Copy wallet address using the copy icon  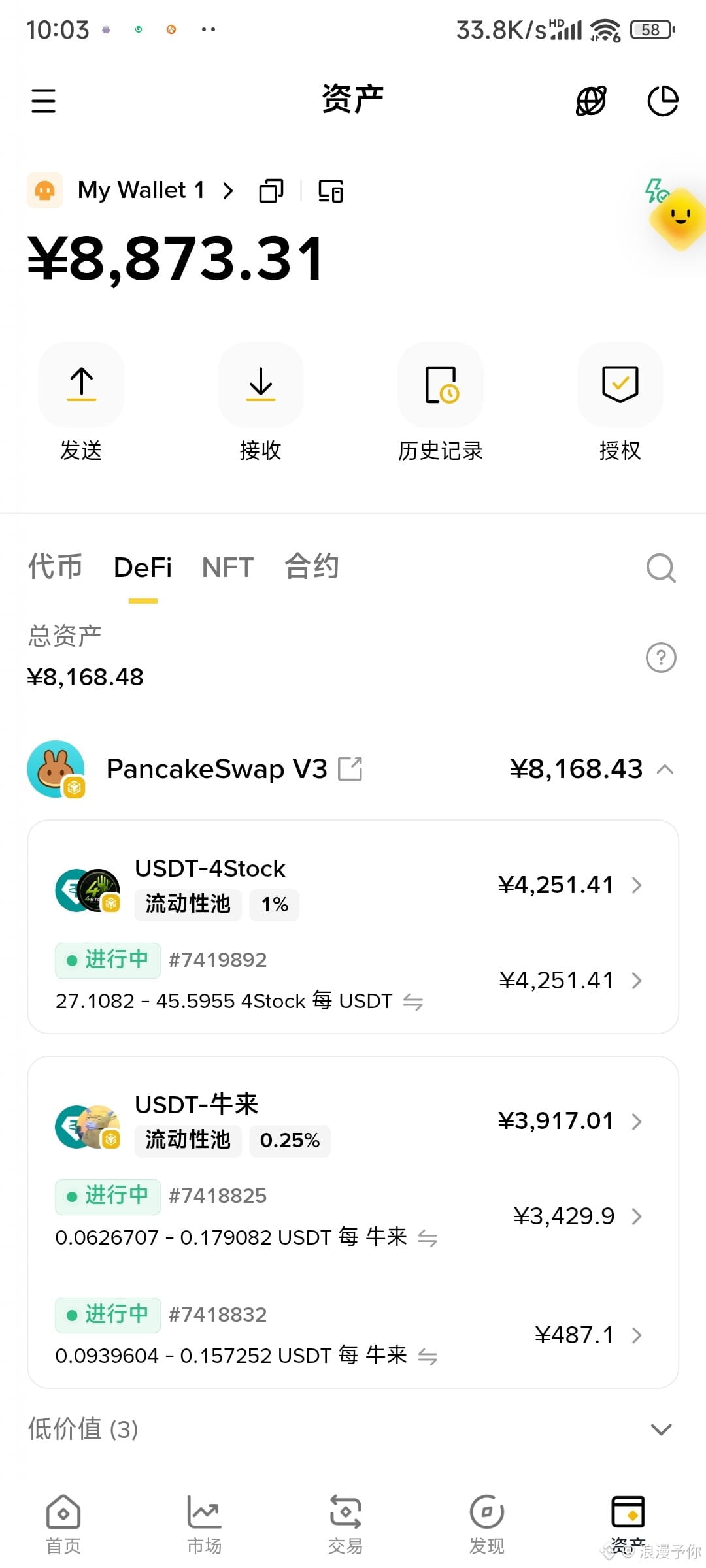[x=271, y=191]
